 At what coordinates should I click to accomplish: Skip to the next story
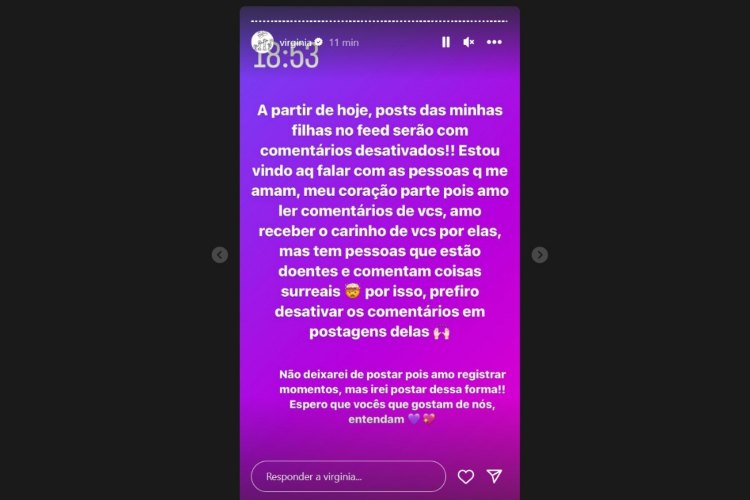pyautogui.click(x=540, y=255)
